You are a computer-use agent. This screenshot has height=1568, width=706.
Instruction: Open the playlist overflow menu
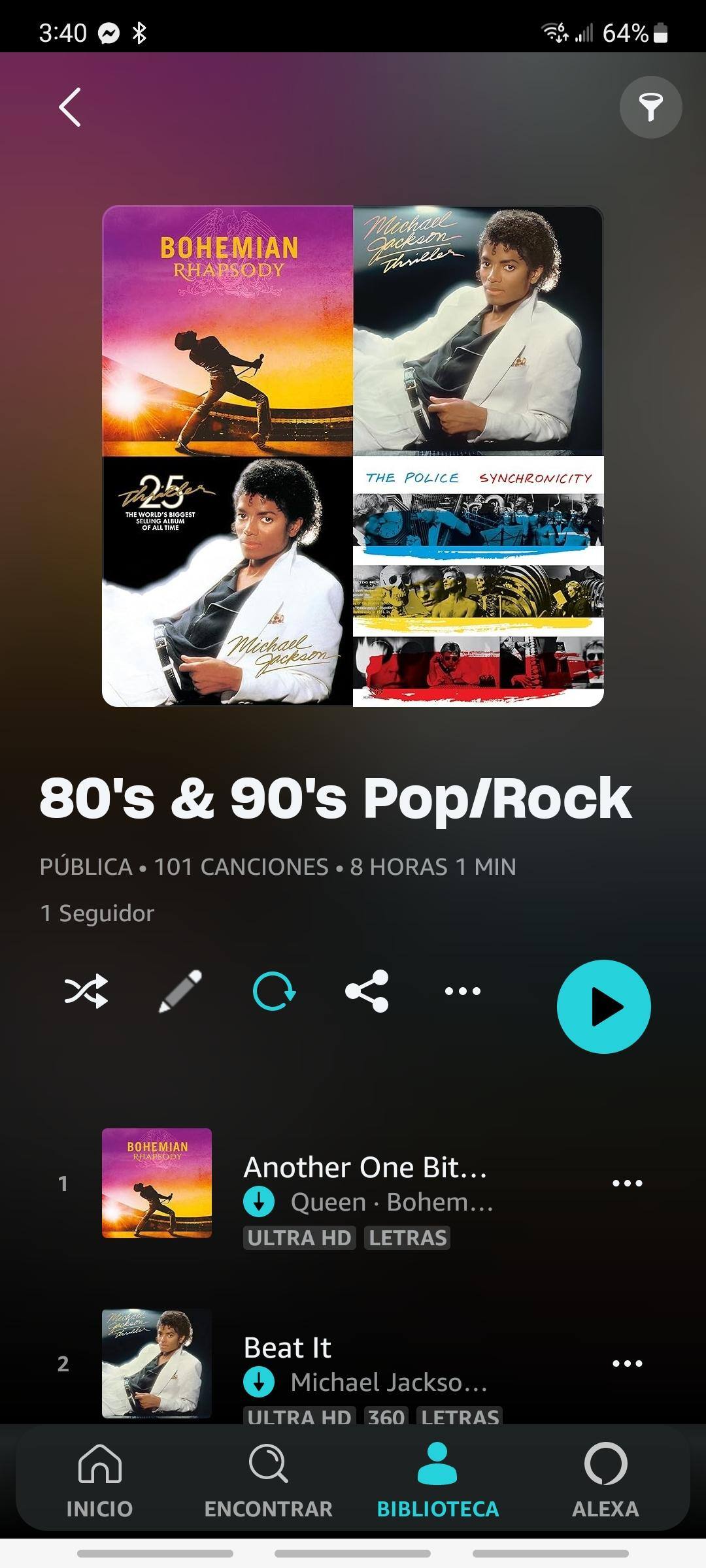tap(462, 991)
